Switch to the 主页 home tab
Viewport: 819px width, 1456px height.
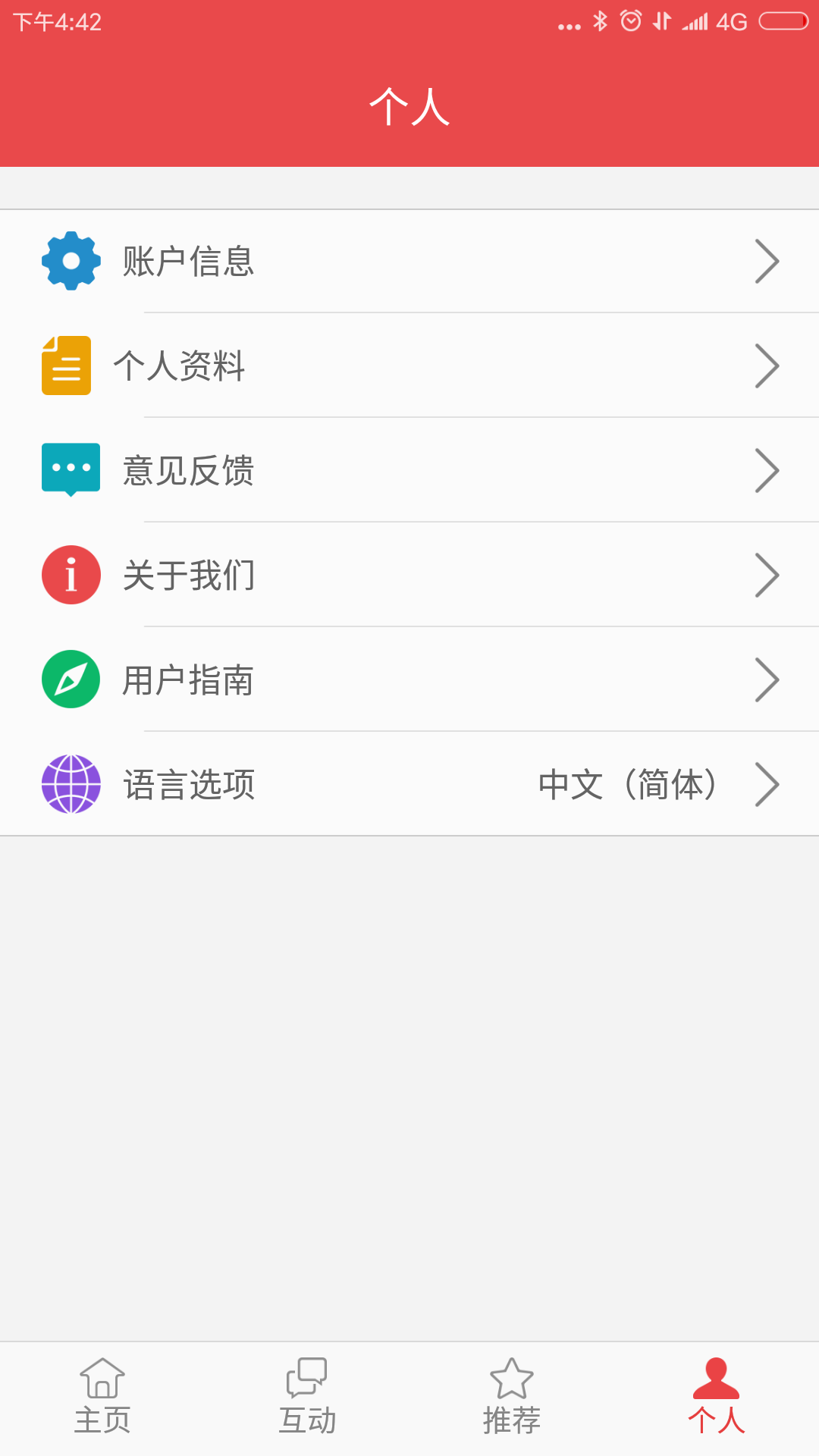[102, 1397]
